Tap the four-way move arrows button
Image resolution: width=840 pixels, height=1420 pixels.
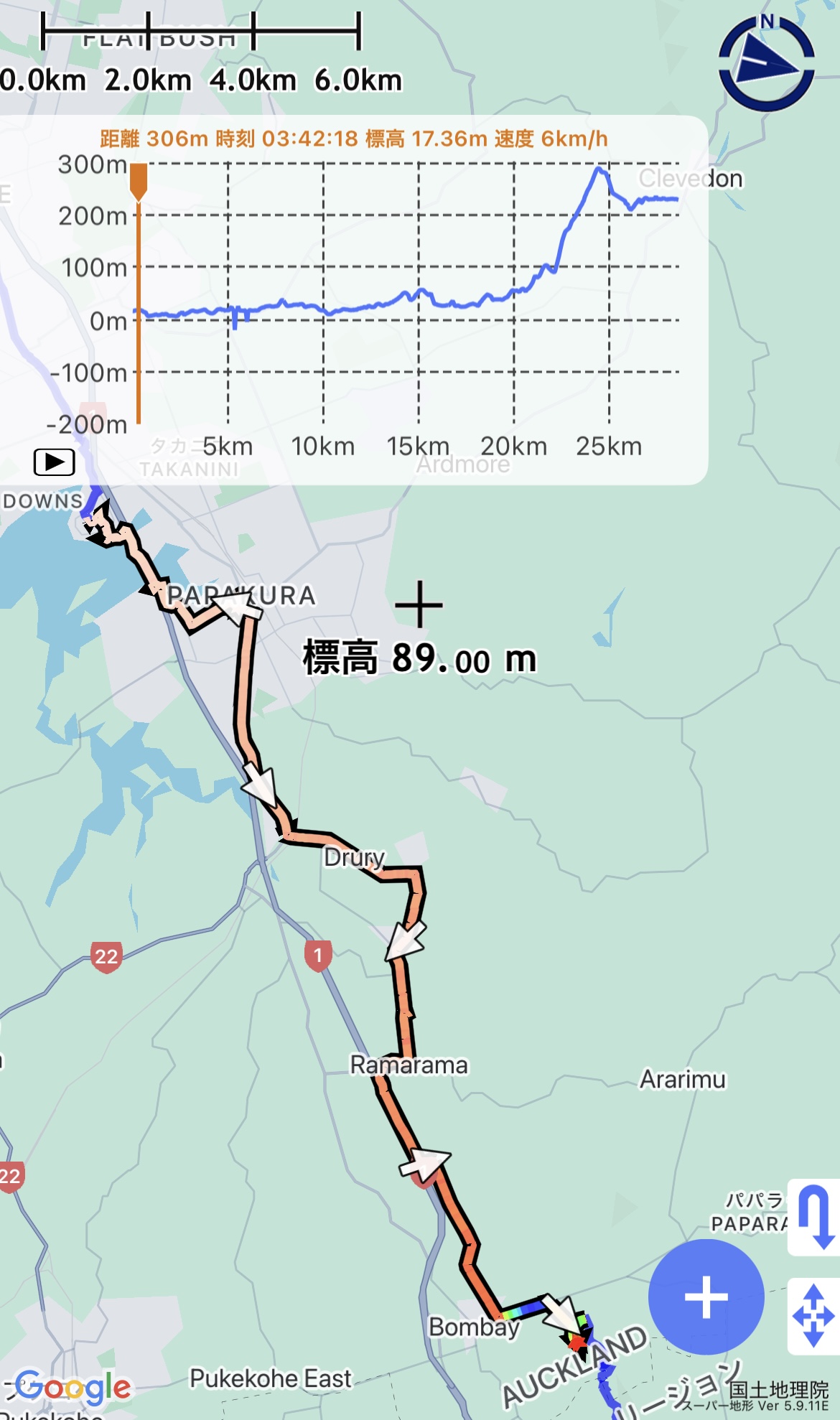click(814, 1317)
